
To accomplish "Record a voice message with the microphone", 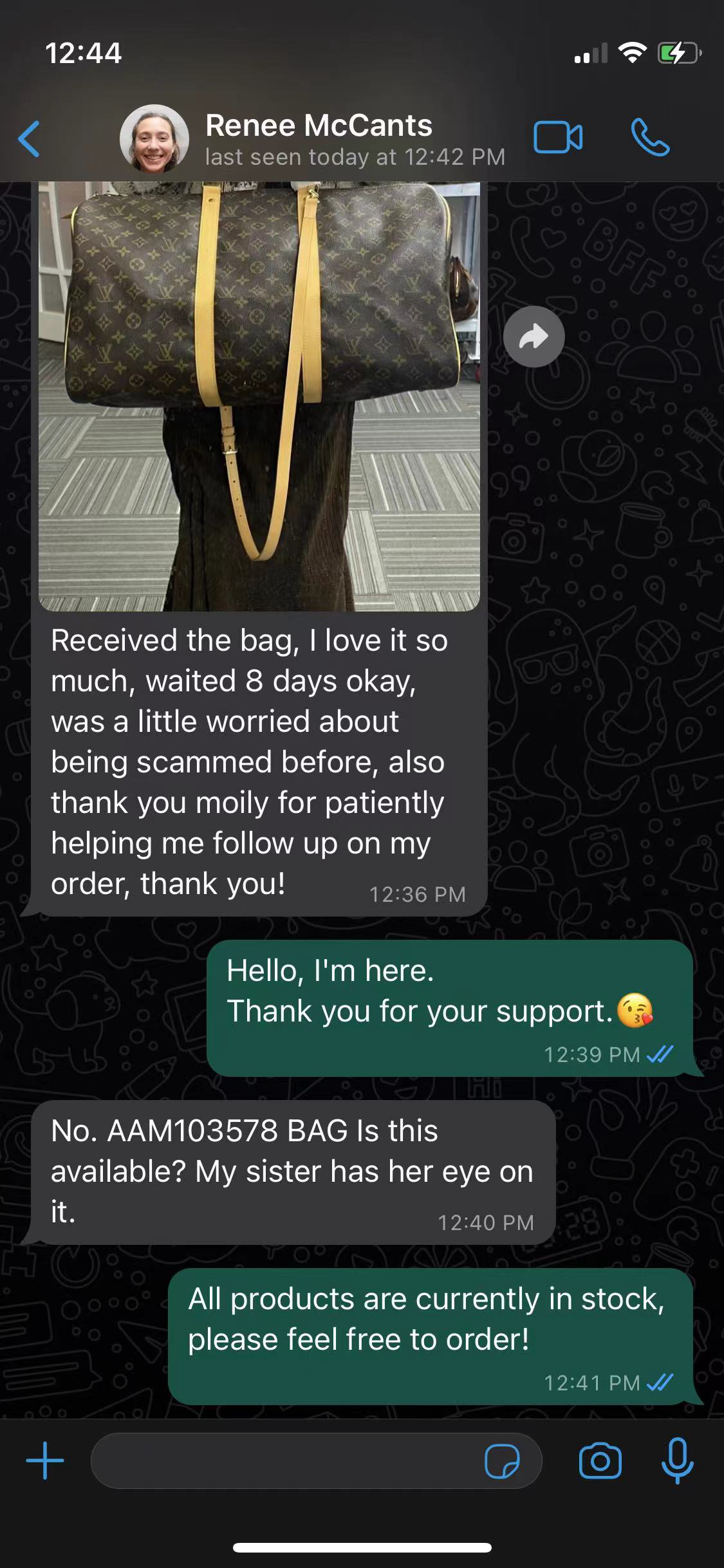I will tap(677, 1461).
